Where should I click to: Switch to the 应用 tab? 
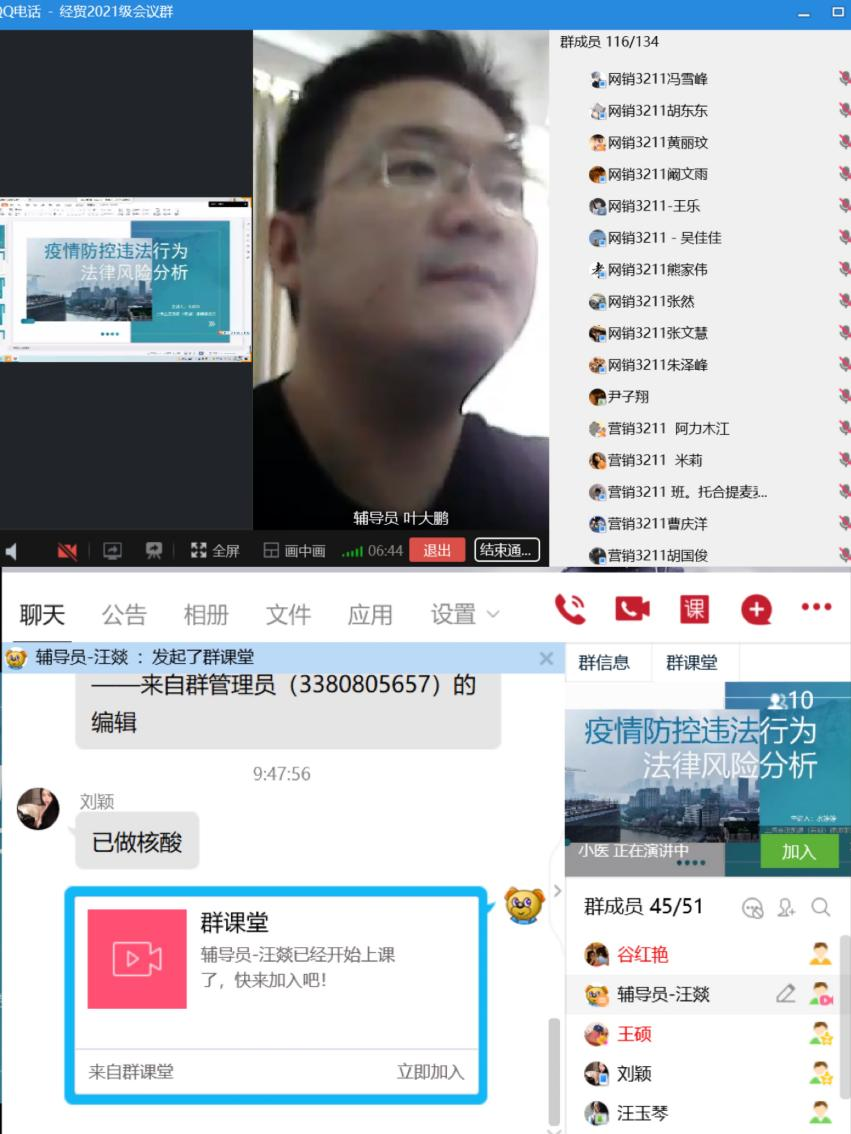pos(370,614)
